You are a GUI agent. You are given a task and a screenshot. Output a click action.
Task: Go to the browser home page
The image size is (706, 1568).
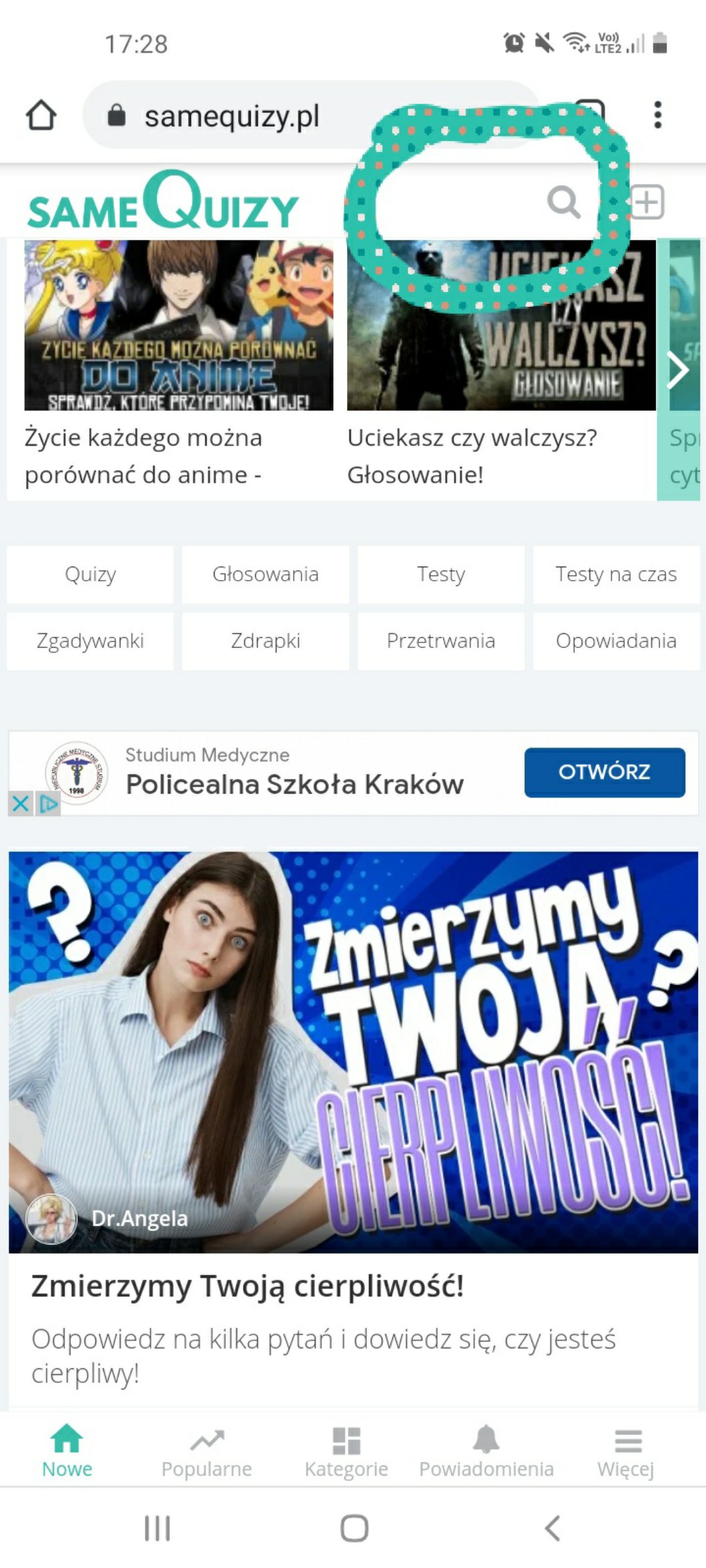[x=41, y=115]
